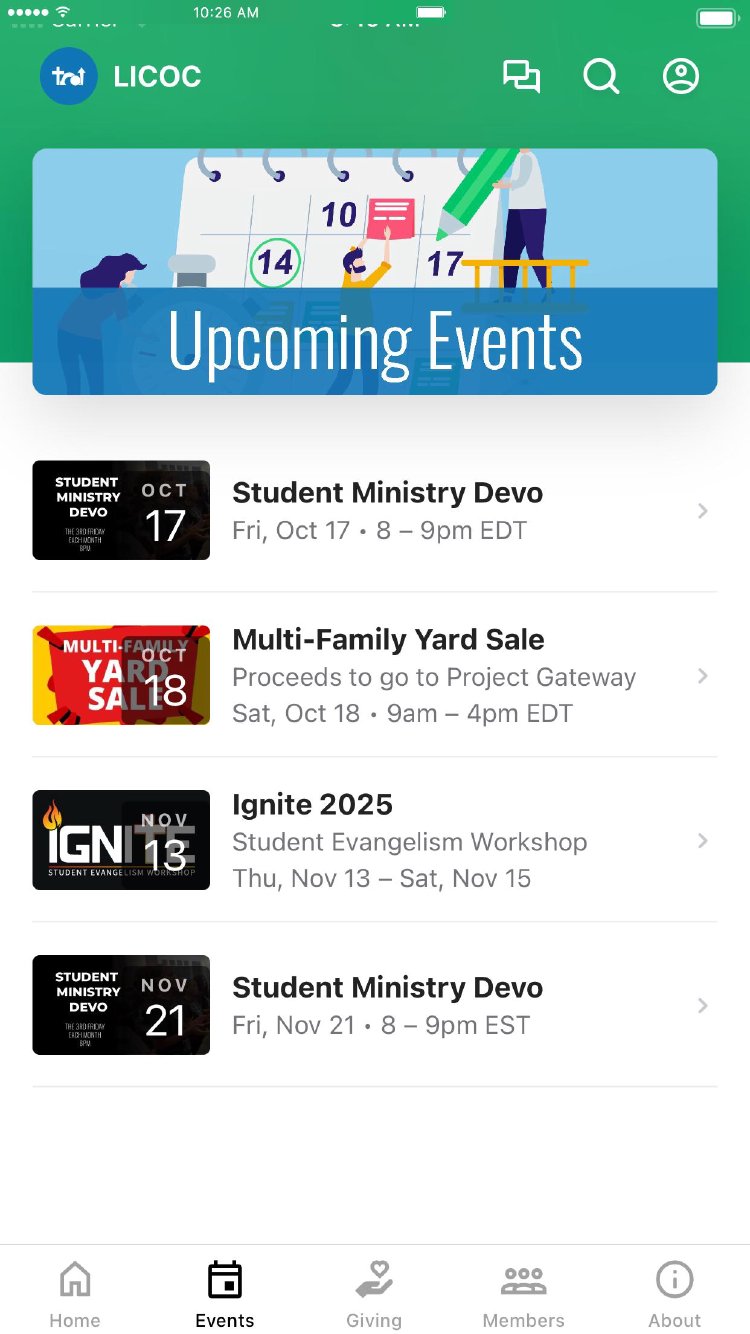750x1334 pixels.
Task: Open the messages chat icon
Action: tap(521, 77)
